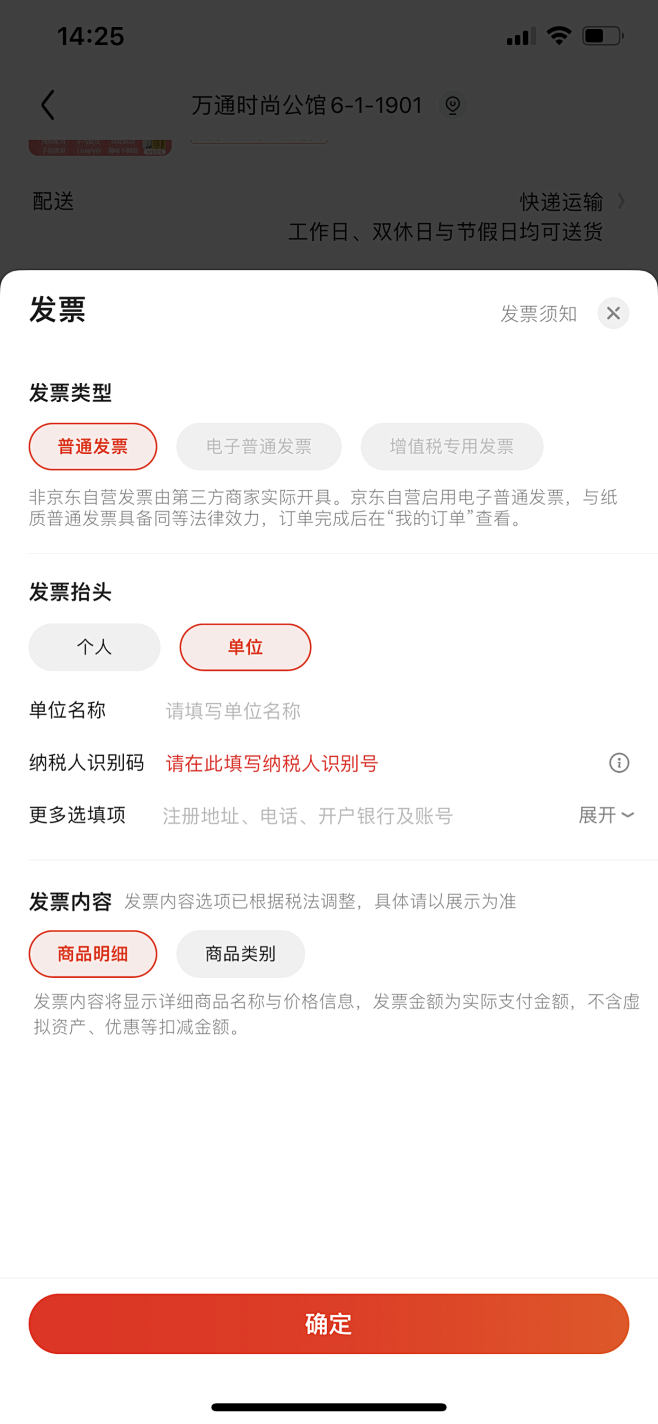Confirm with the 确定 button
Viewport: 658px width, 1424px height.
click(329, 1324)
